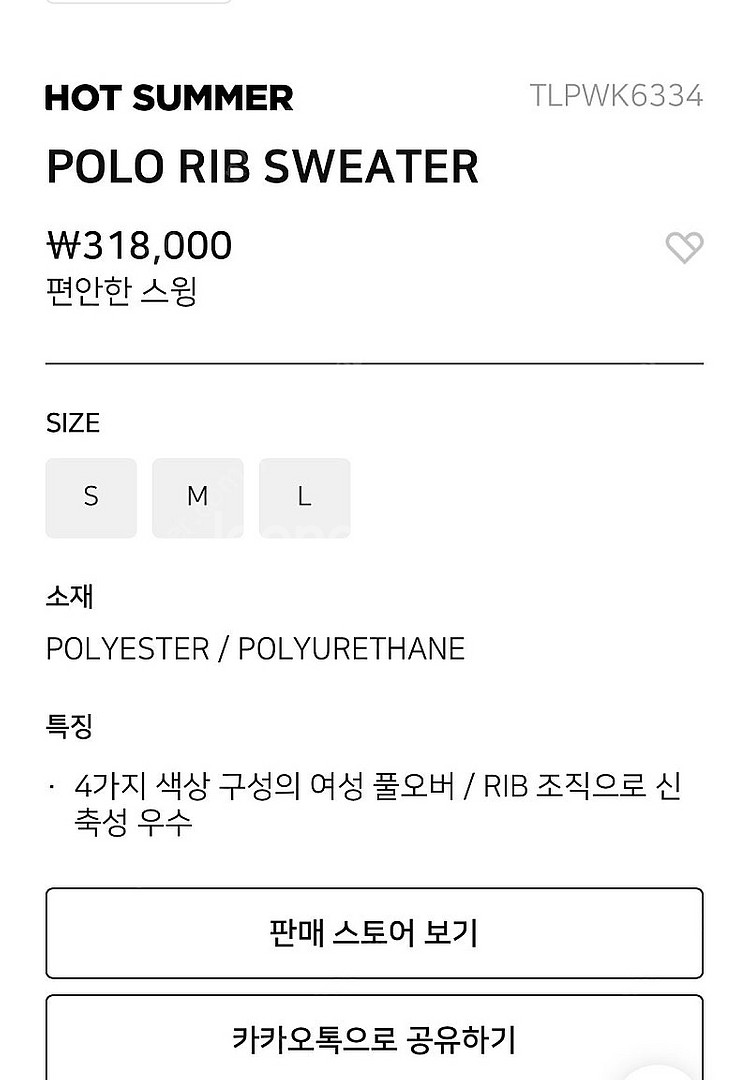
Task: Open the 판매 스토어 보기 button
Action: pos(374,933)
